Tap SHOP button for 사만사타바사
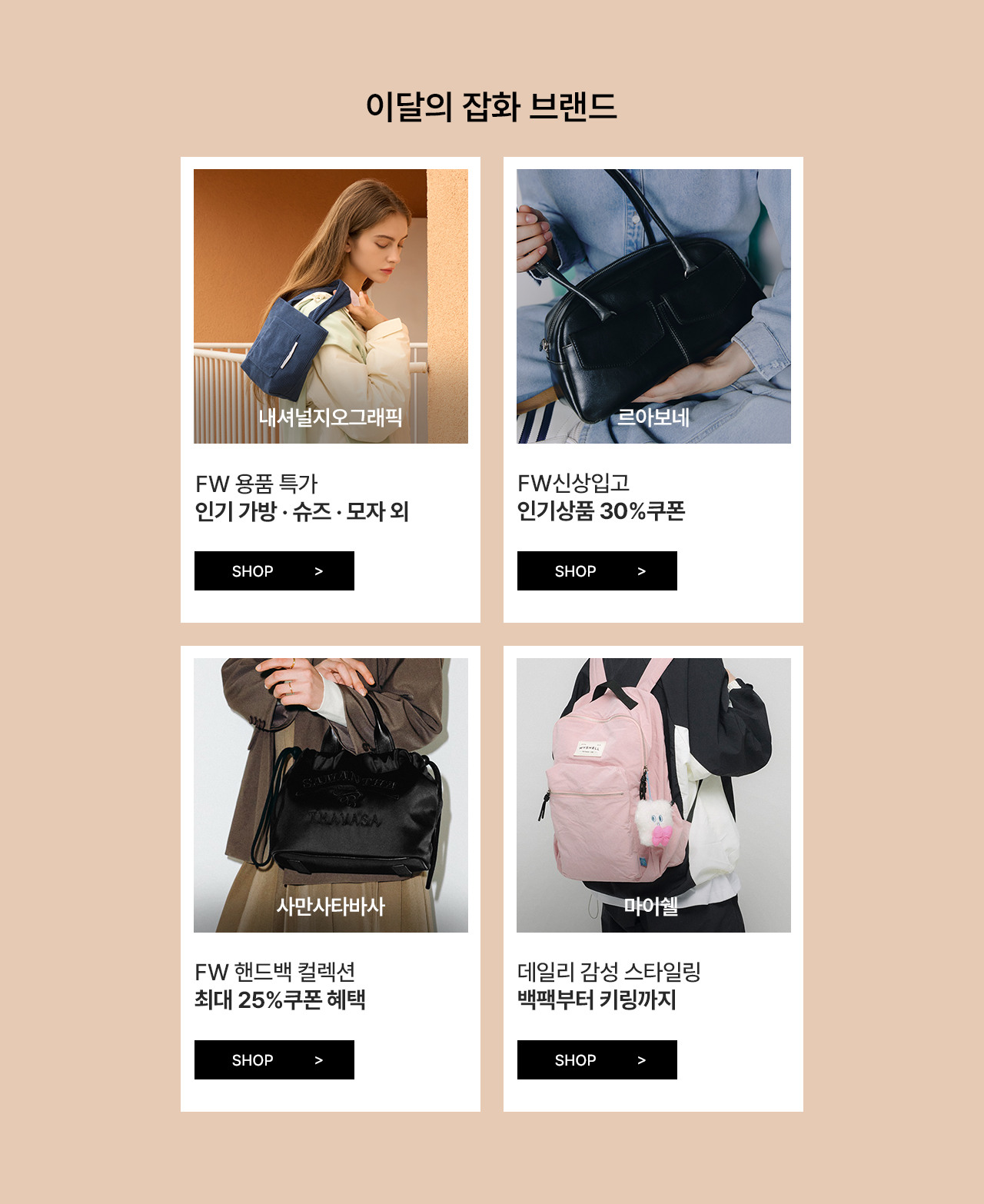The image size is (984, 1204). (x=274, y=1059)
